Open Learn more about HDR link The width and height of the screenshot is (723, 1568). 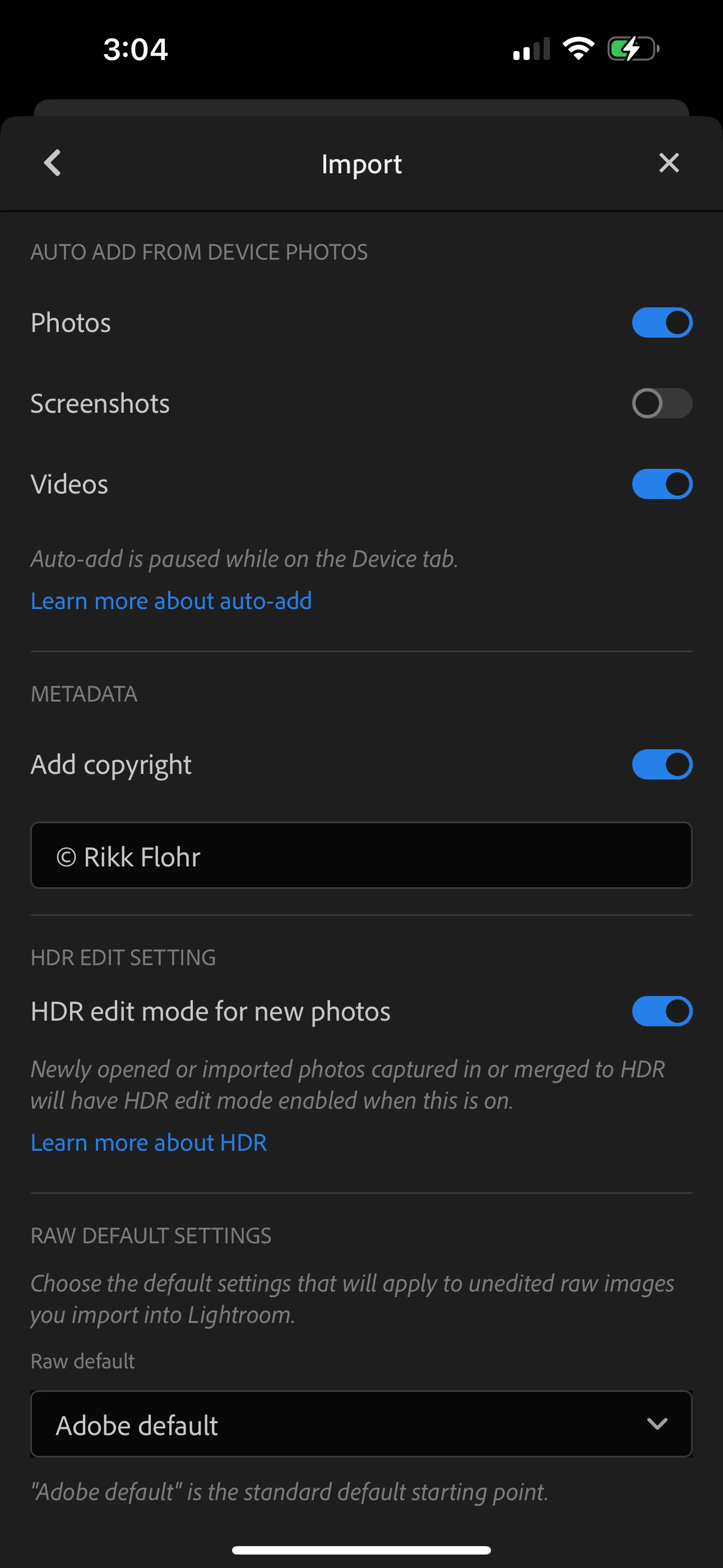(x=149, y=1143)
